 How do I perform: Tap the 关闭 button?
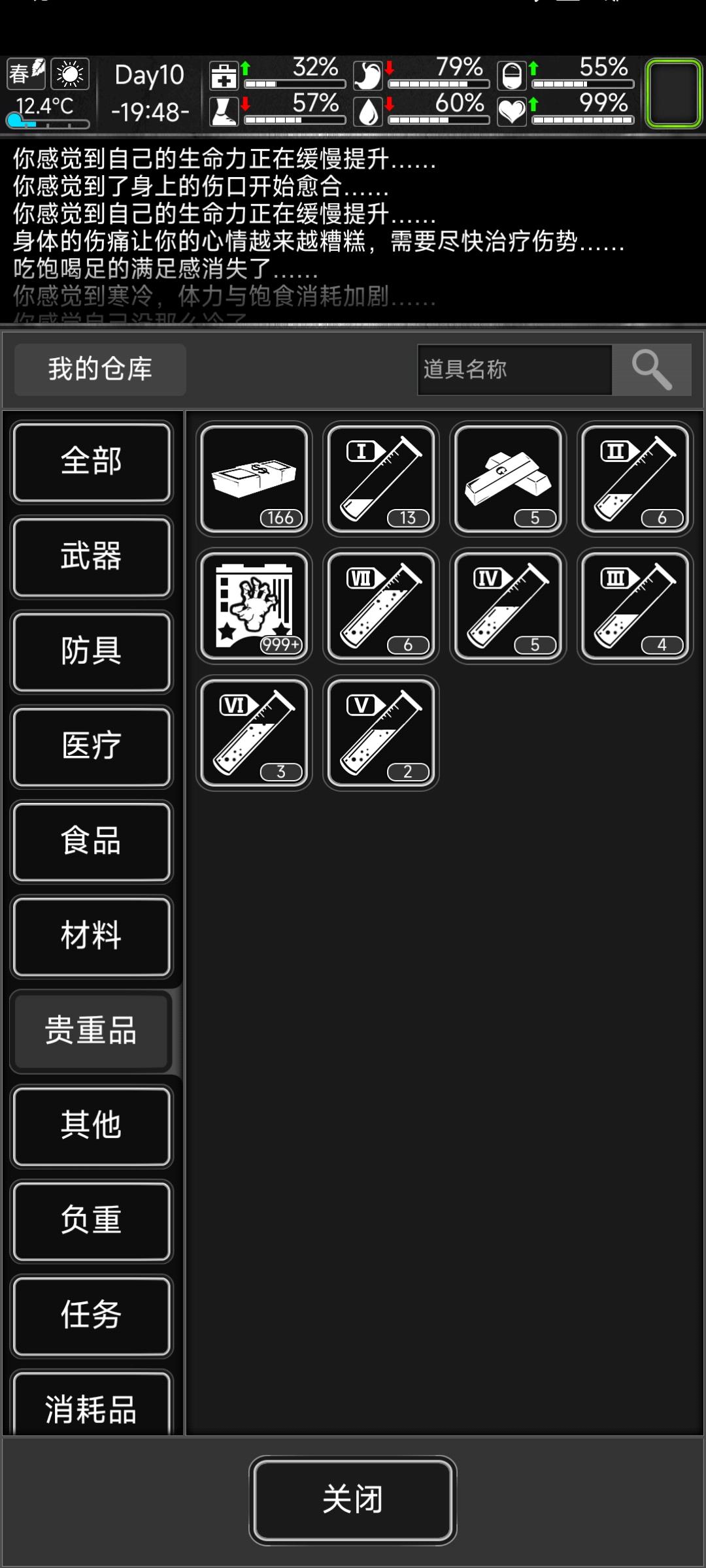click(353, 1500)
